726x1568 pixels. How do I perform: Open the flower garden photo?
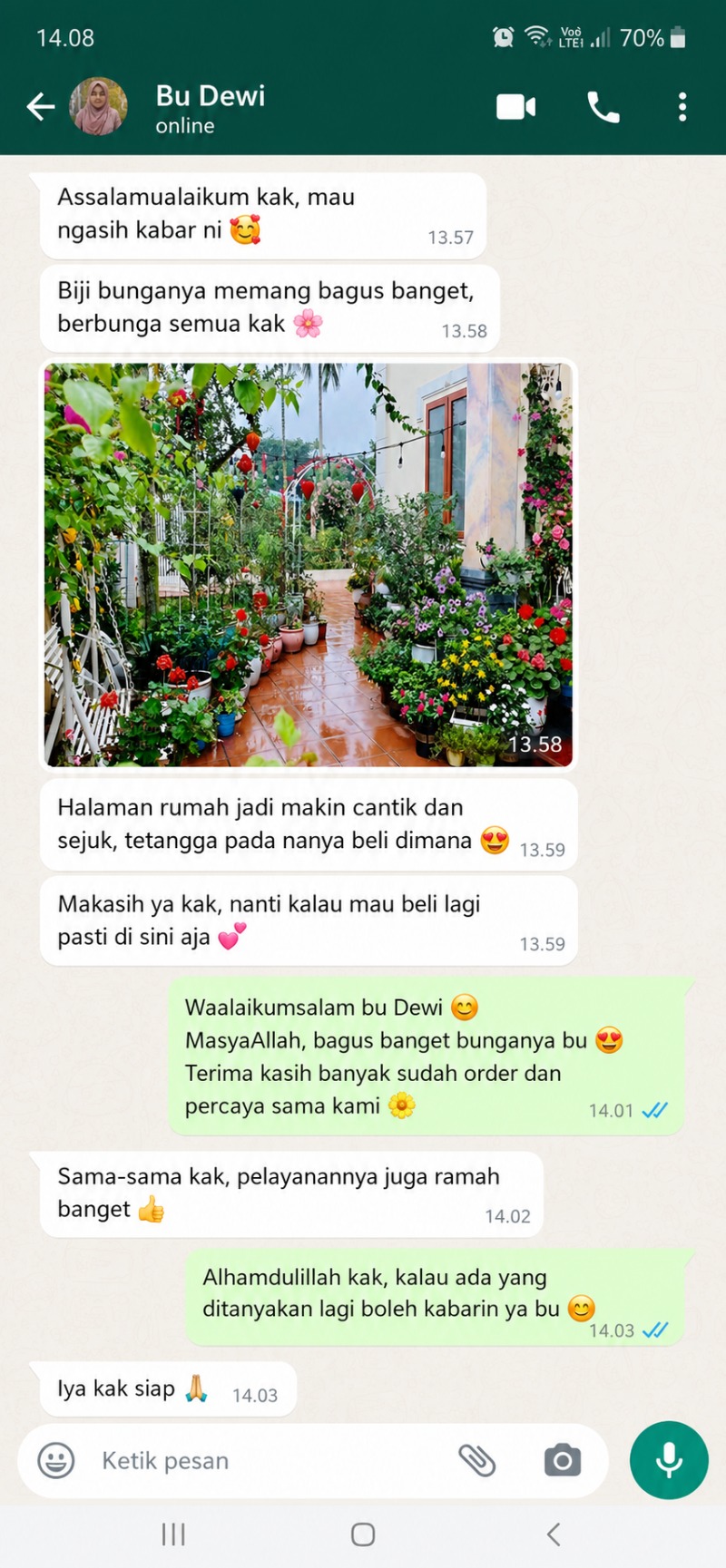[309, 565]
